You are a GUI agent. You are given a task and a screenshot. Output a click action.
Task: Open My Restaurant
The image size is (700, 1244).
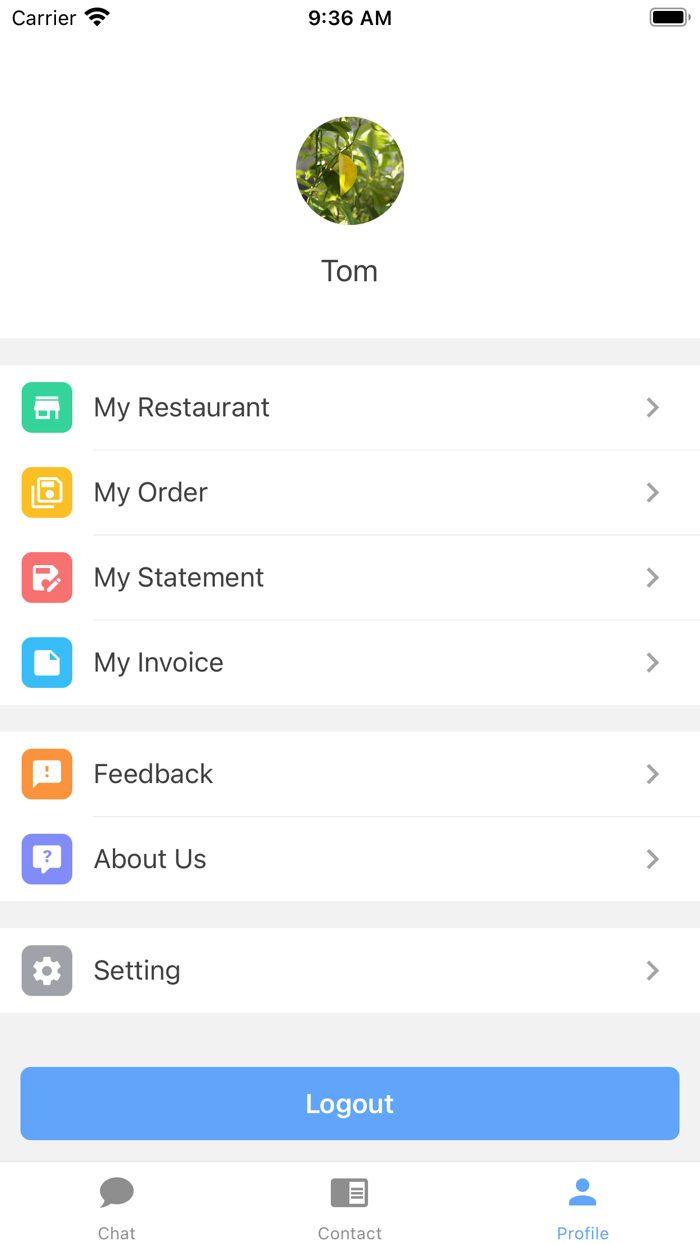[x=350, y=407]
